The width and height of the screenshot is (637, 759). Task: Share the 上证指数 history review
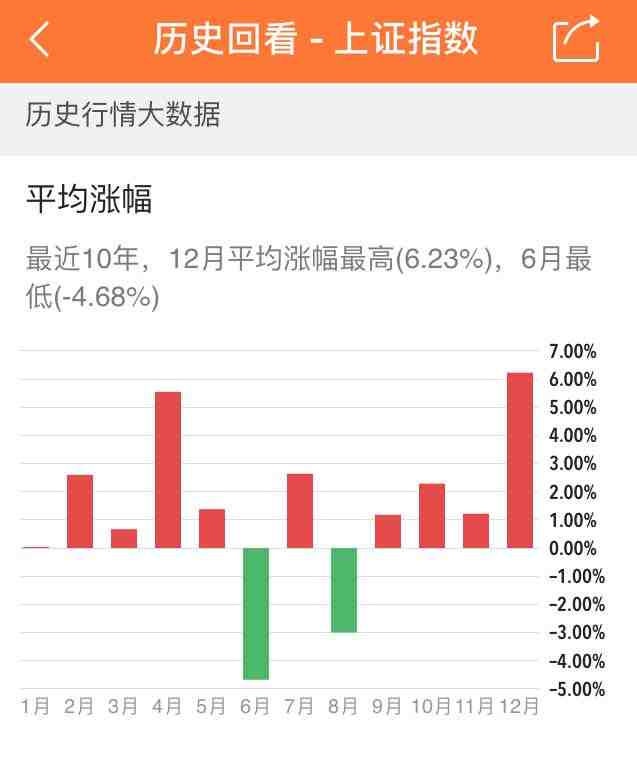[x=576, y=40]
